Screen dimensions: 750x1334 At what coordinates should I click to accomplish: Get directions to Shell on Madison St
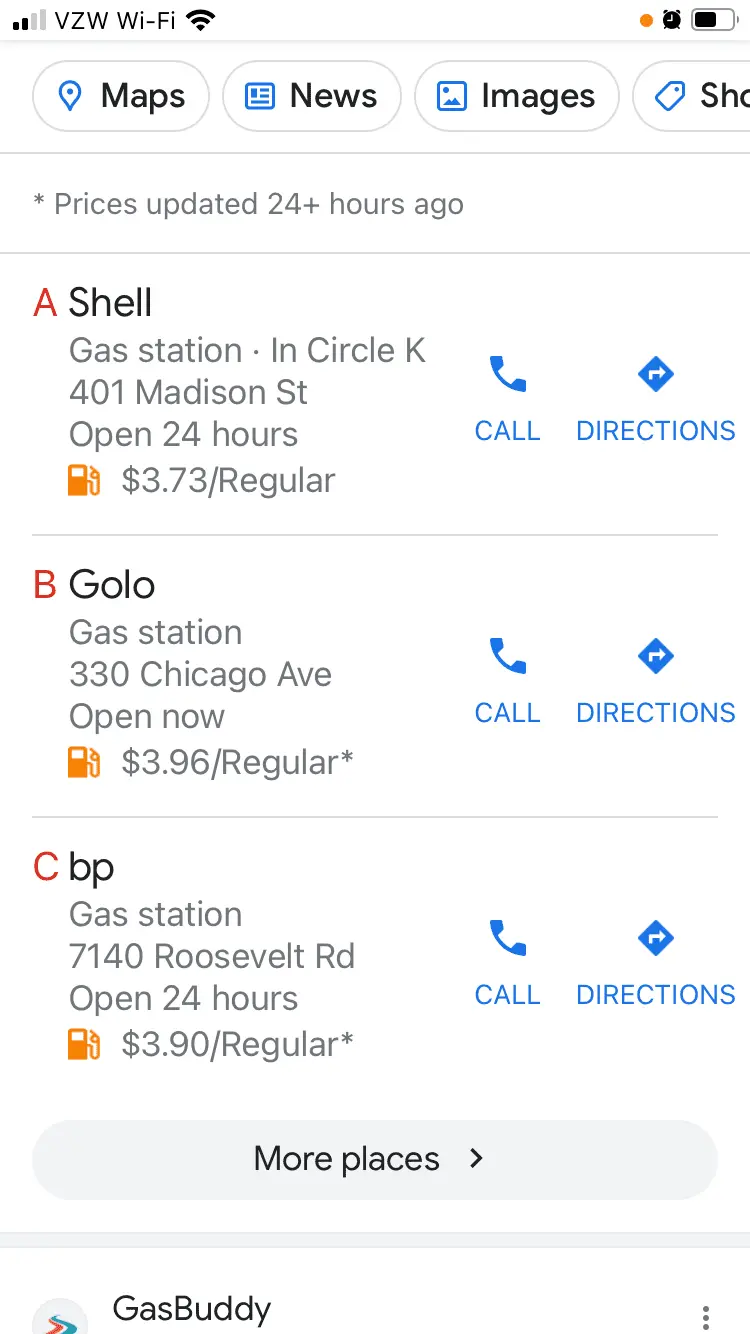coord(655,396)
